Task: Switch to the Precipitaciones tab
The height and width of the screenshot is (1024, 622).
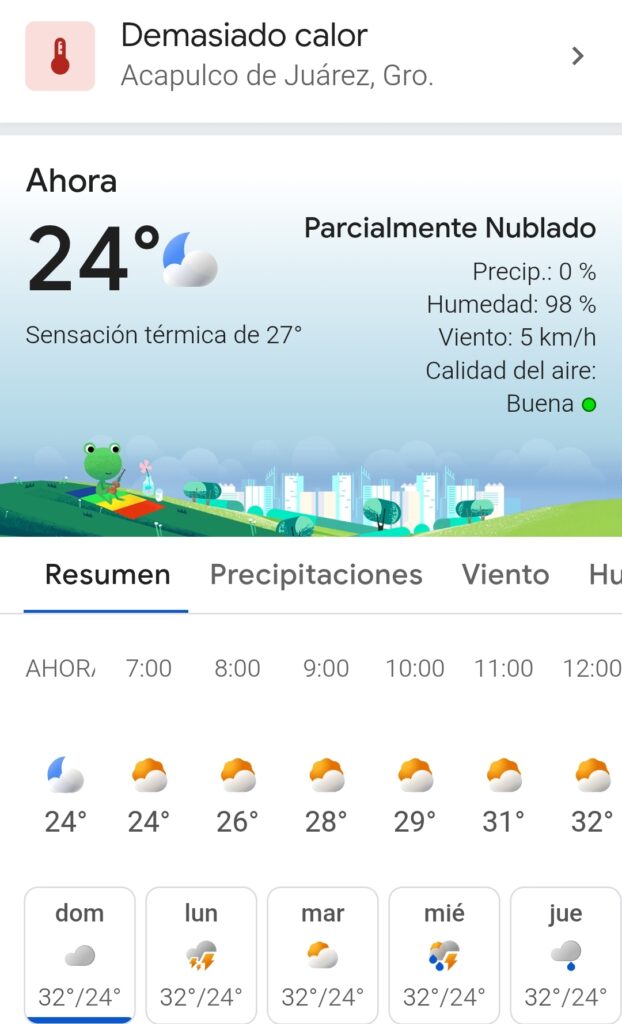Action: pos(316,575)
